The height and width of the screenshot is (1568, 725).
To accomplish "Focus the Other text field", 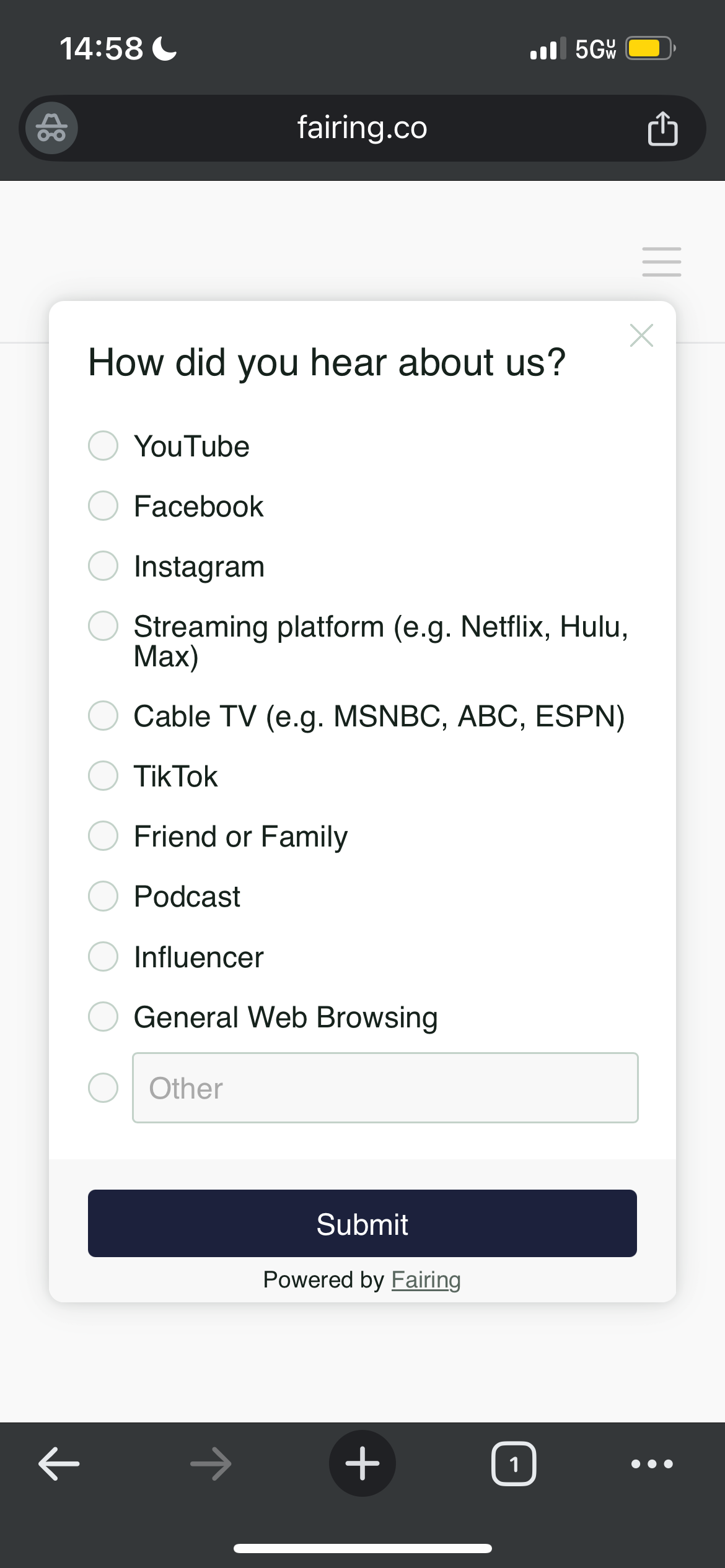I will tap(385, 1087).
